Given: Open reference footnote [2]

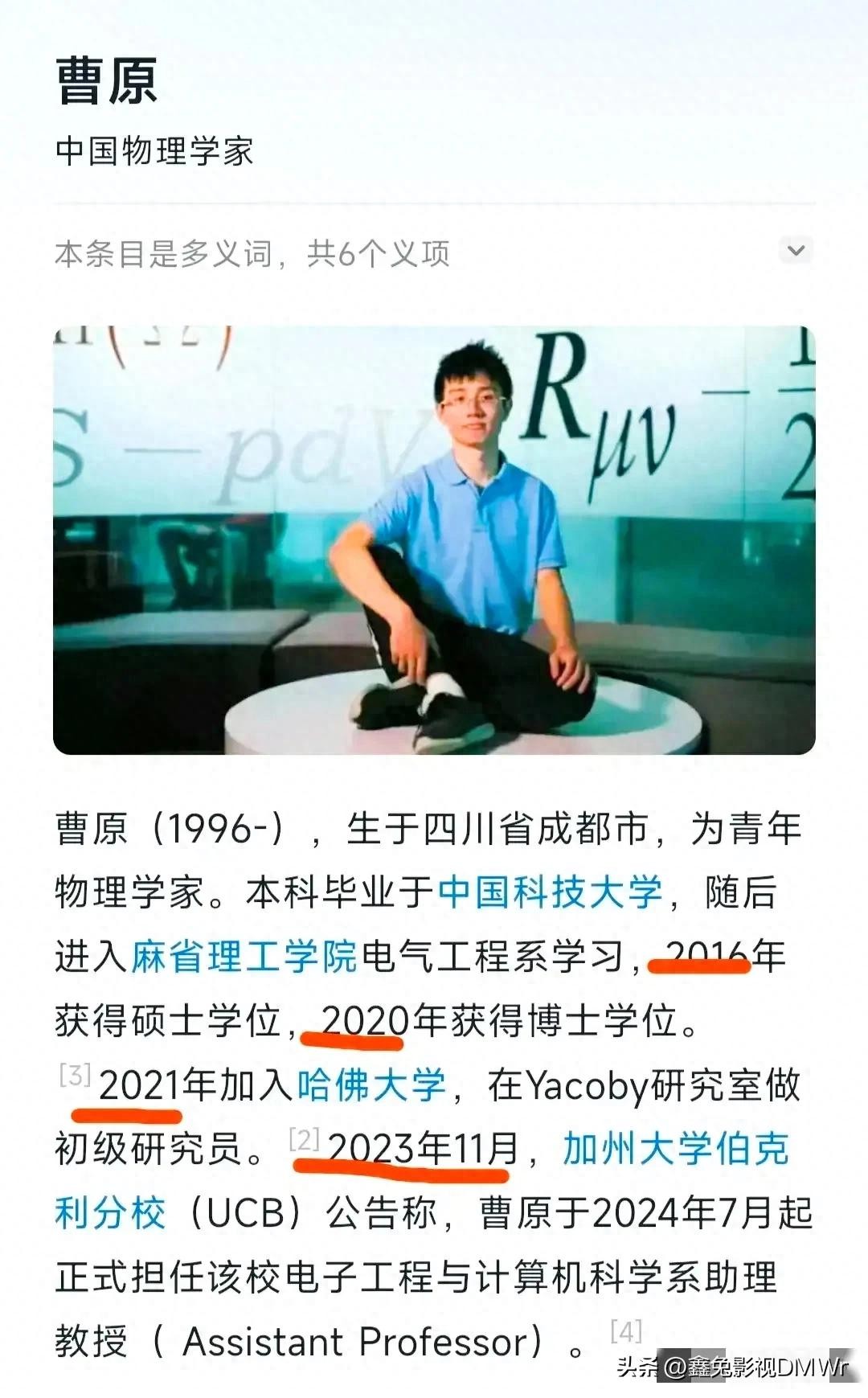Looking at the screenshot, I should (305, 1139).
